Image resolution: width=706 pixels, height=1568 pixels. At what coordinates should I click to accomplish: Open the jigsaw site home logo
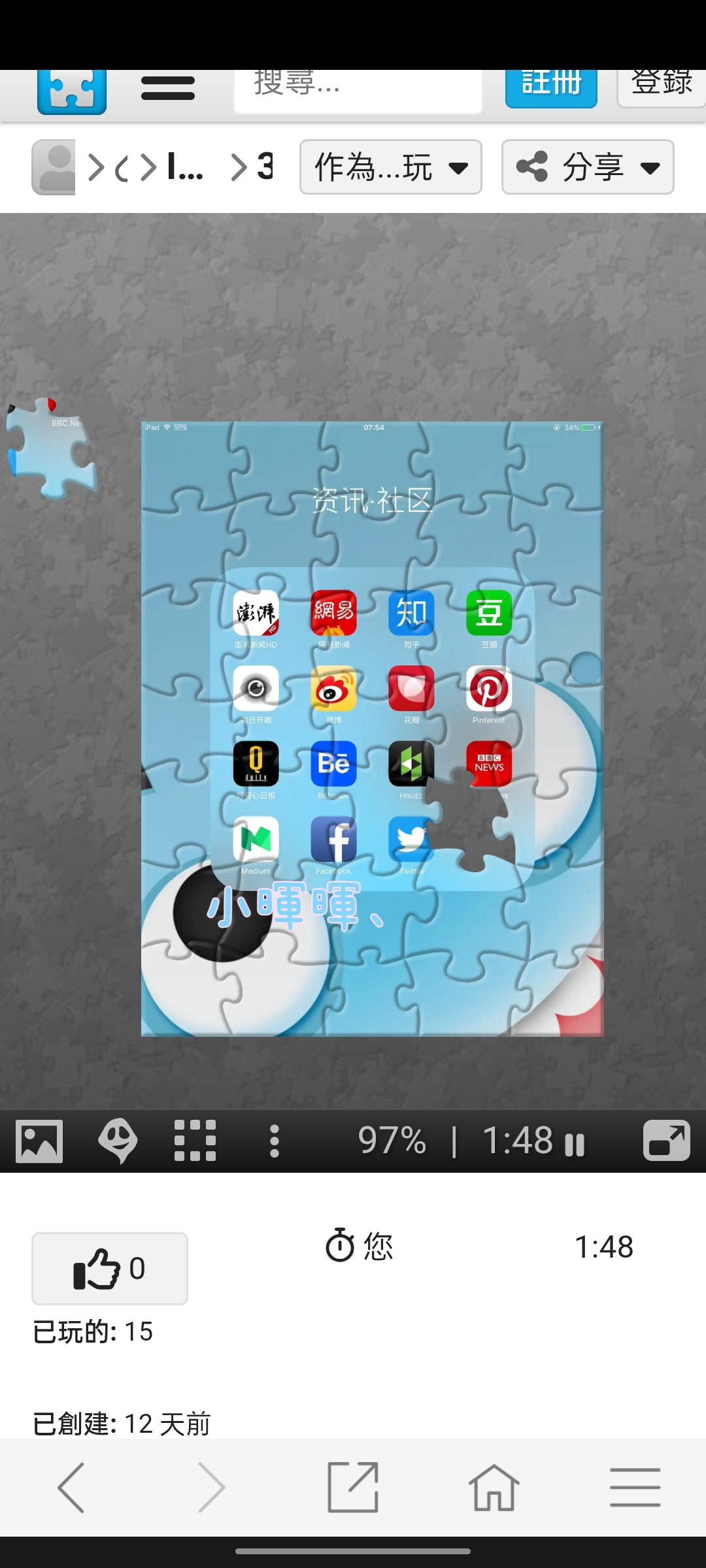tap(72, 91)
